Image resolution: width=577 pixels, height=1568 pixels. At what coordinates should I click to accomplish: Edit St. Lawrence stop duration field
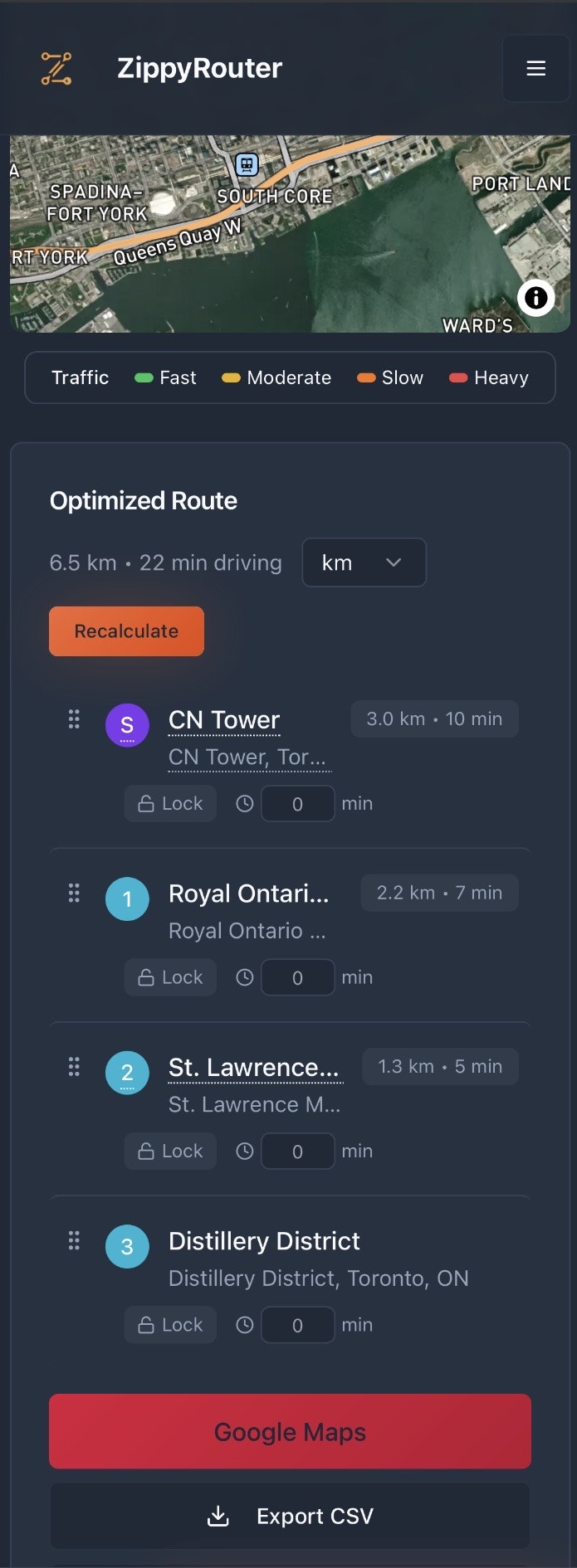(297, 1152)
